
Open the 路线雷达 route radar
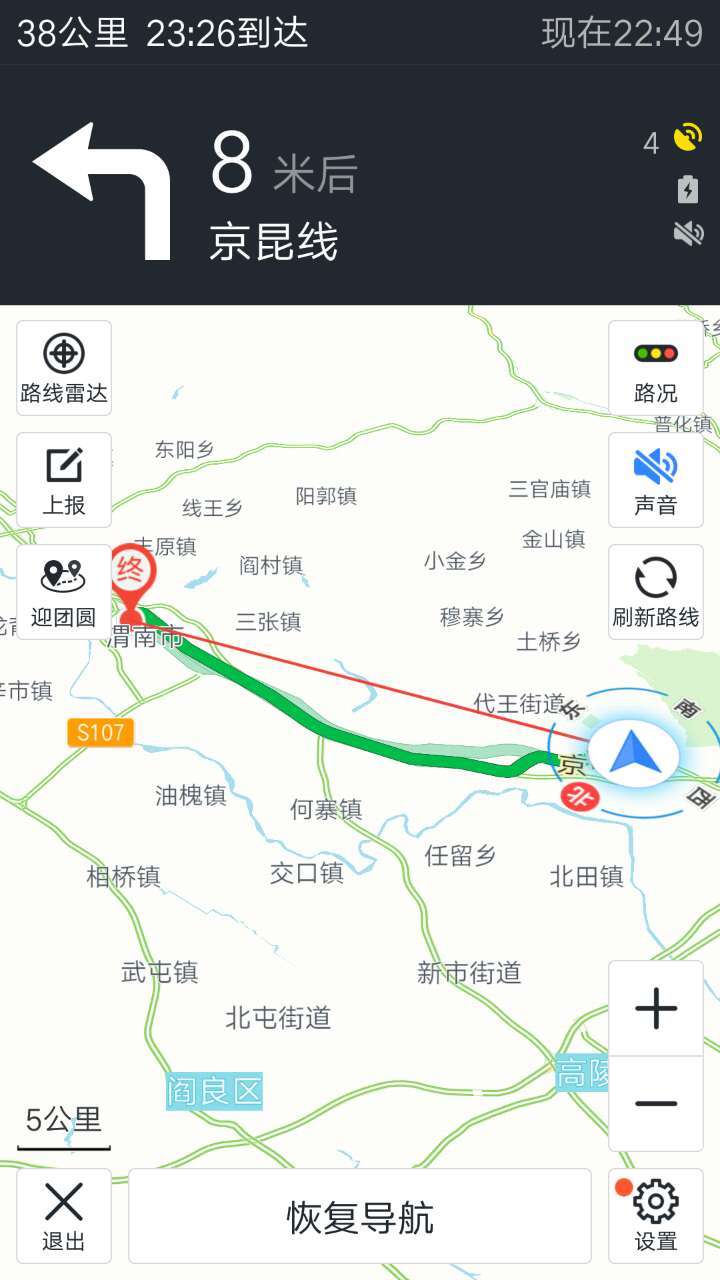pos(64,368)
